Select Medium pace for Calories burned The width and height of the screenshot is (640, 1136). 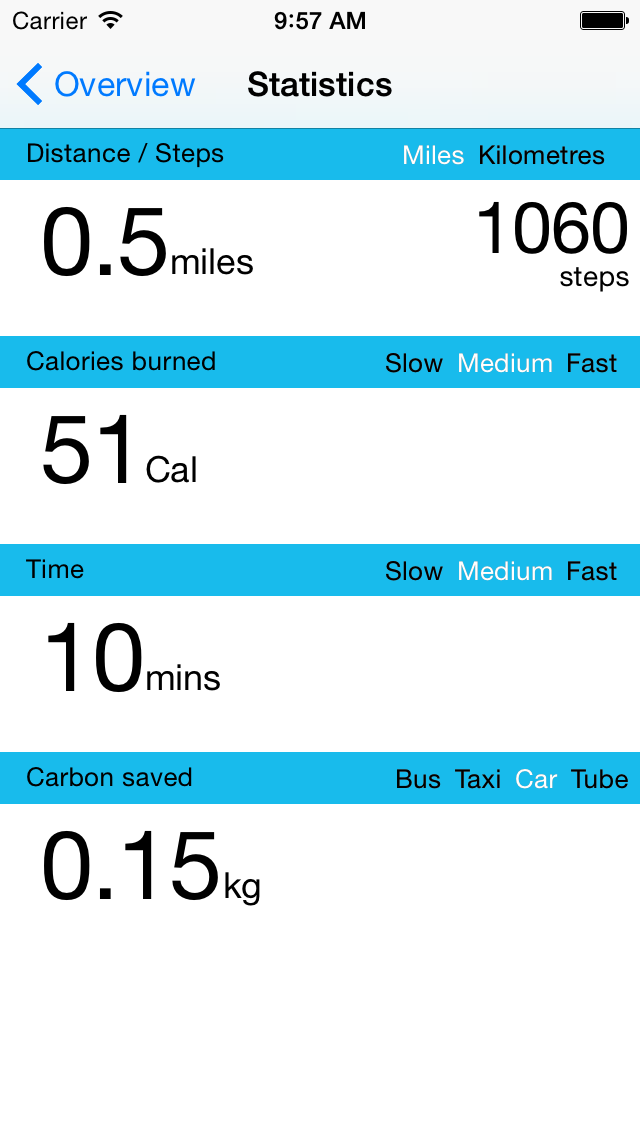[504, 363]
